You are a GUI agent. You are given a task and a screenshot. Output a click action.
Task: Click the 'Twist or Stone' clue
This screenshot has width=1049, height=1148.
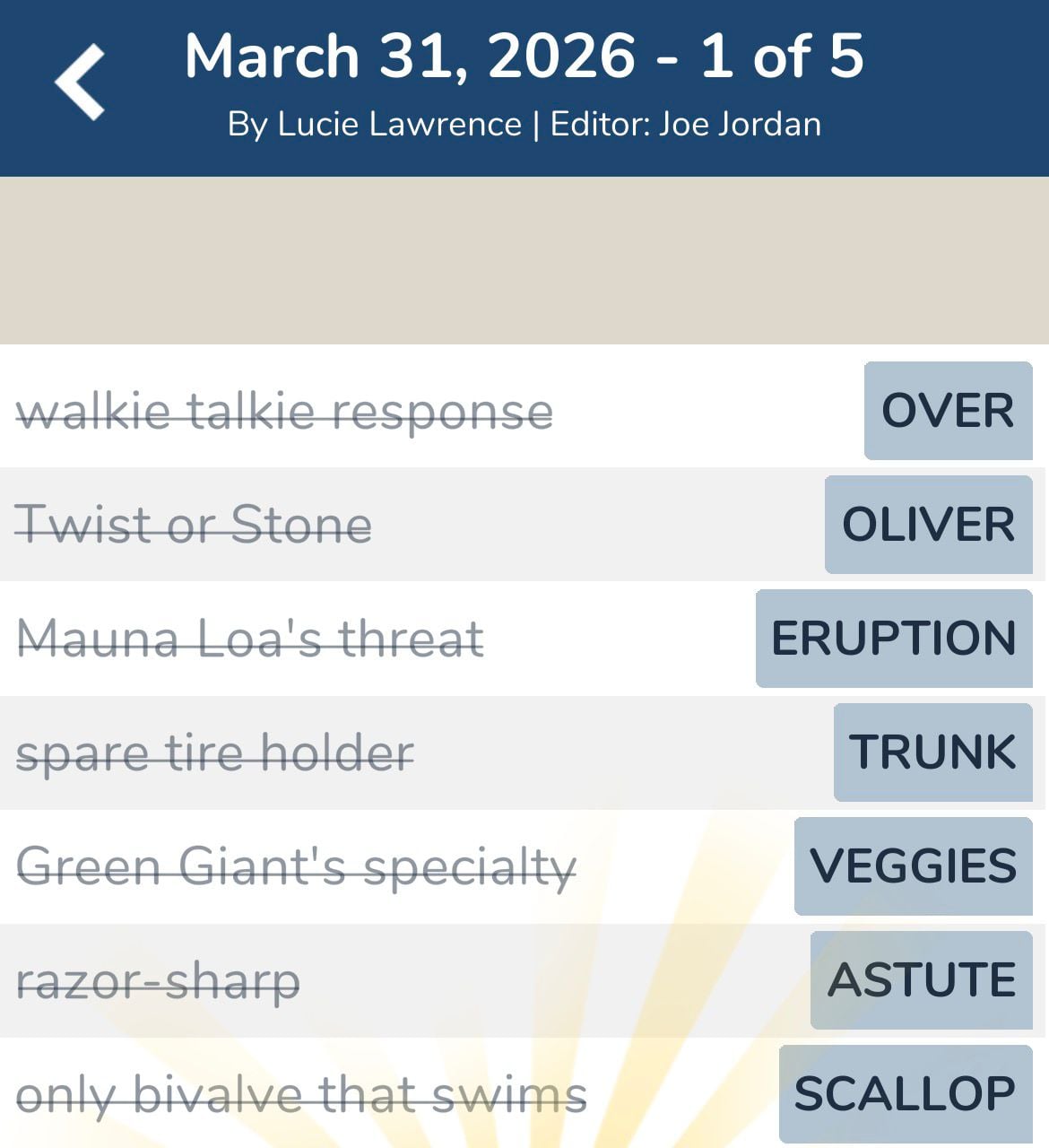tap(194, 525)
